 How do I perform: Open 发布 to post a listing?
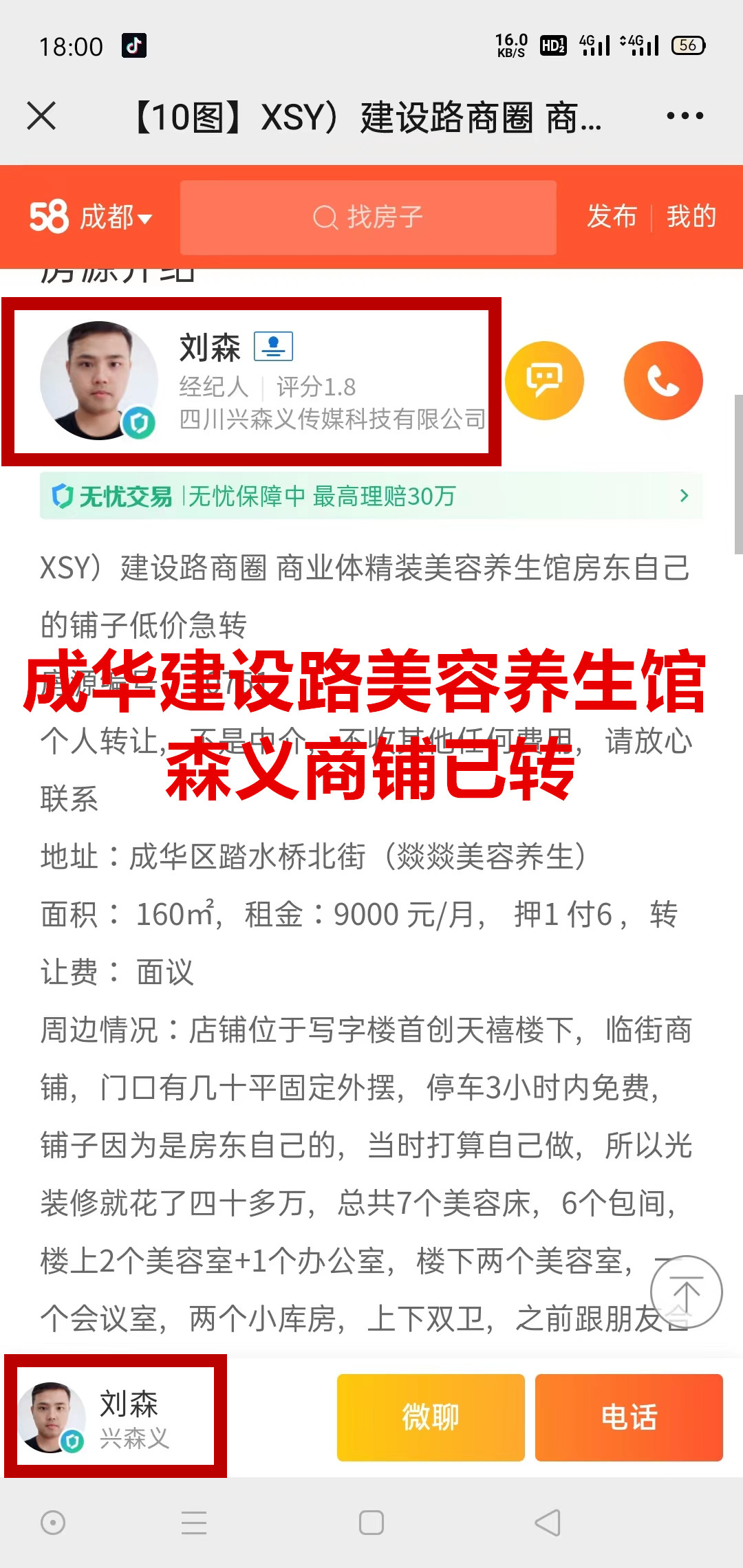612,217
